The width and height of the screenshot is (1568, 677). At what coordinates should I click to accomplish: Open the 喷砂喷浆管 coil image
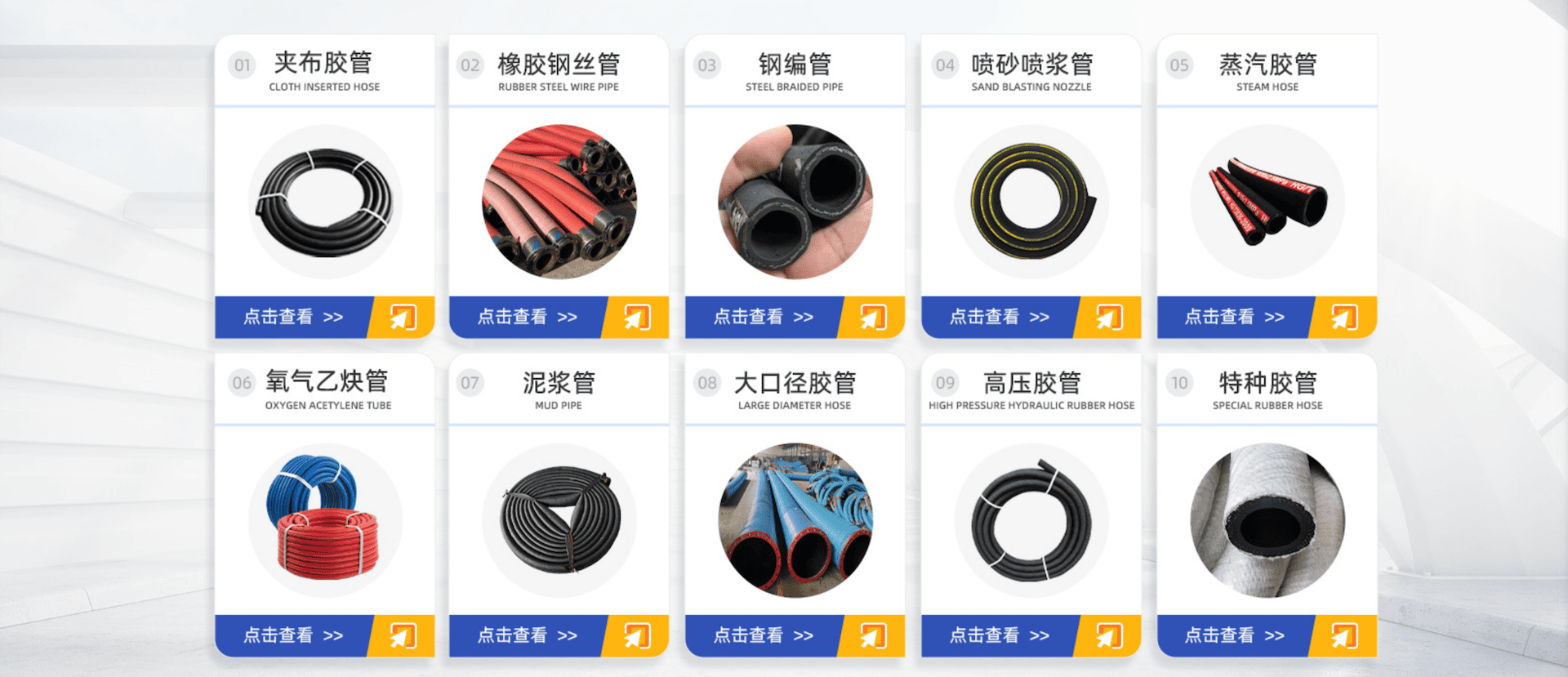click(1031, 202)
